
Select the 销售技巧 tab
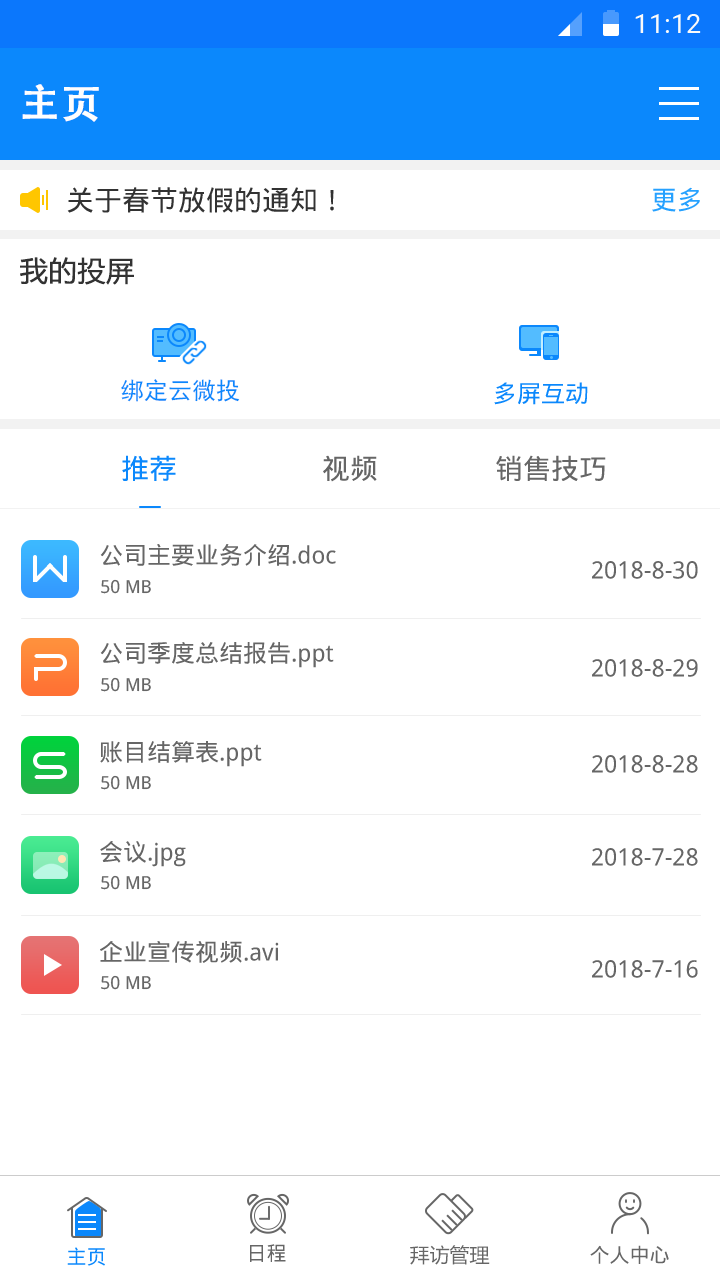click(551, 468)
